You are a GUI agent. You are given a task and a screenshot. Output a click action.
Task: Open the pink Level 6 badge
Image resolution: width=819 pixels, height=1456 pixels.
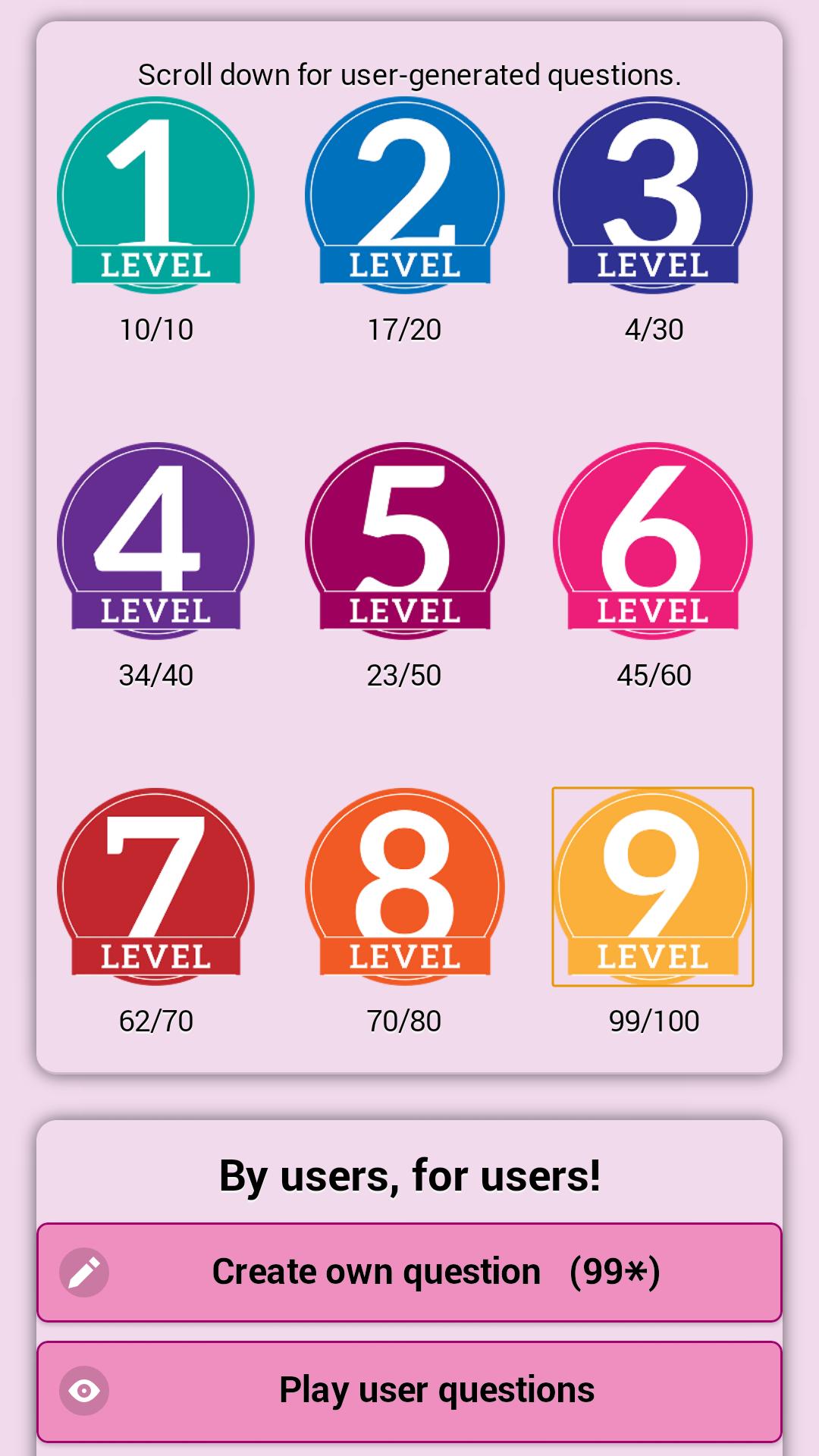click(653, 541)
